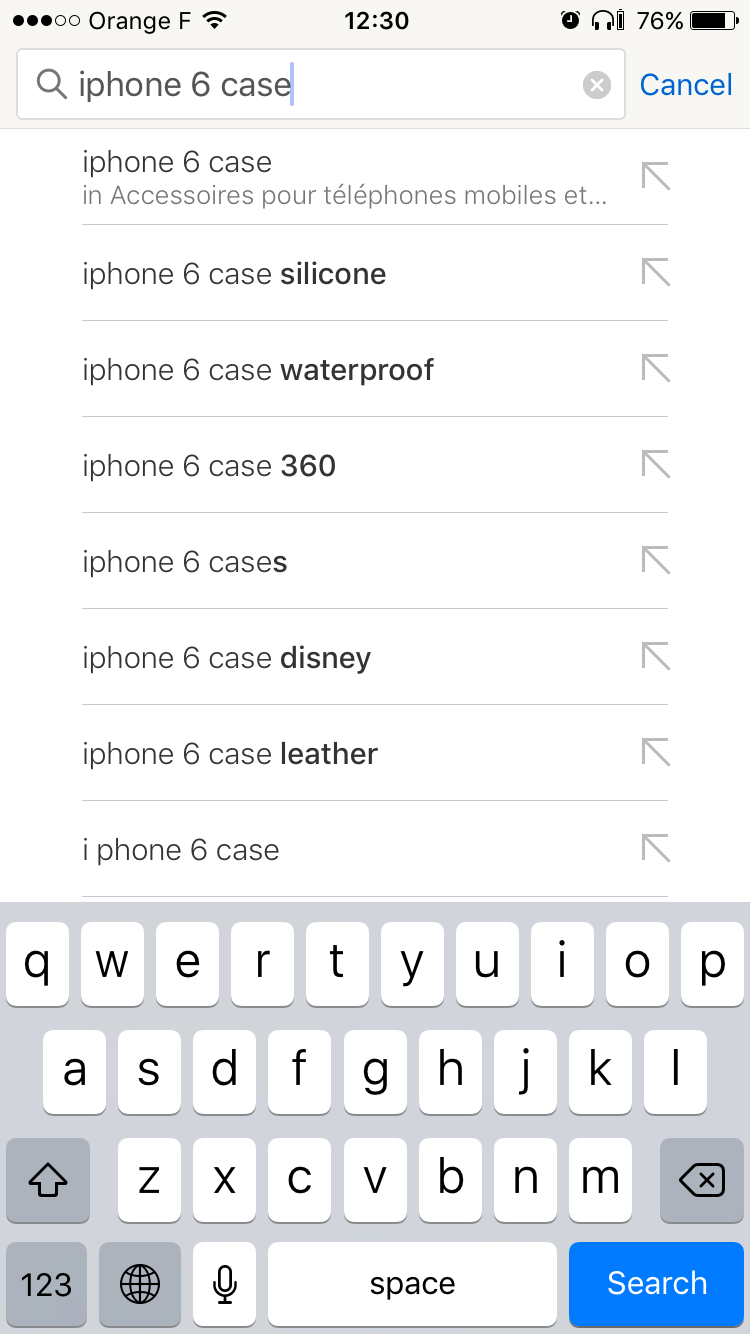750x1334 pixels.
Task: Tap the space bar key
Action: (413, 1283)
